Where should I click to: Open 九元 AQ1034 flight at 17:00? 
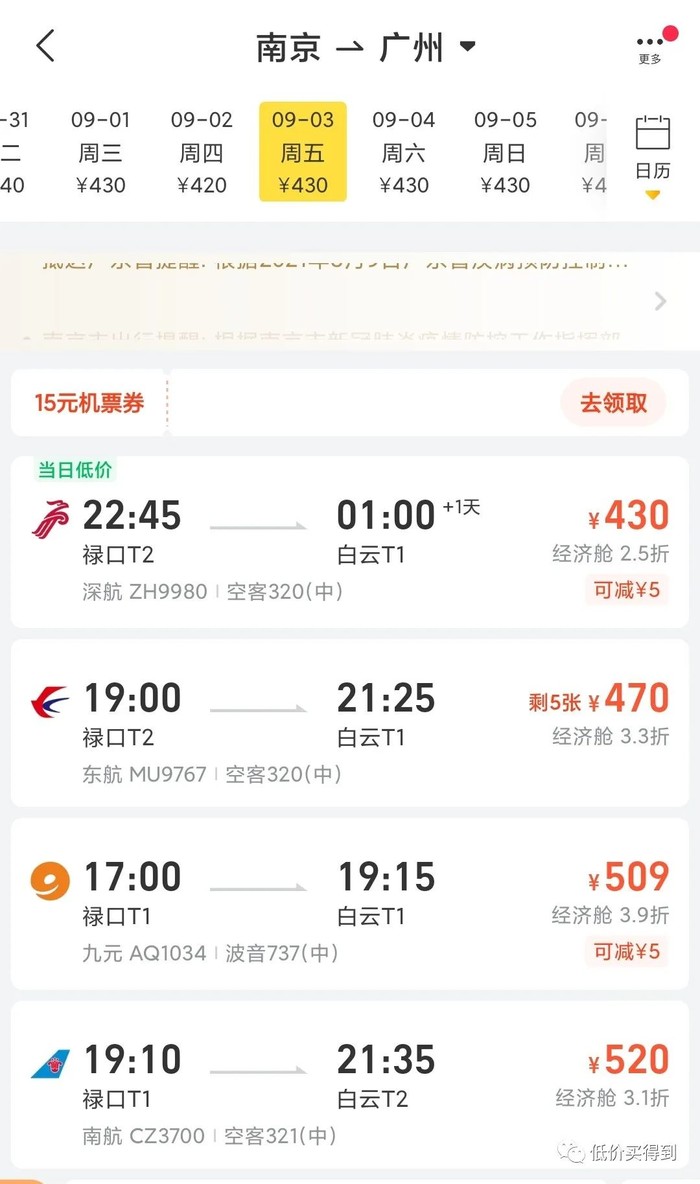coord(350,905)
